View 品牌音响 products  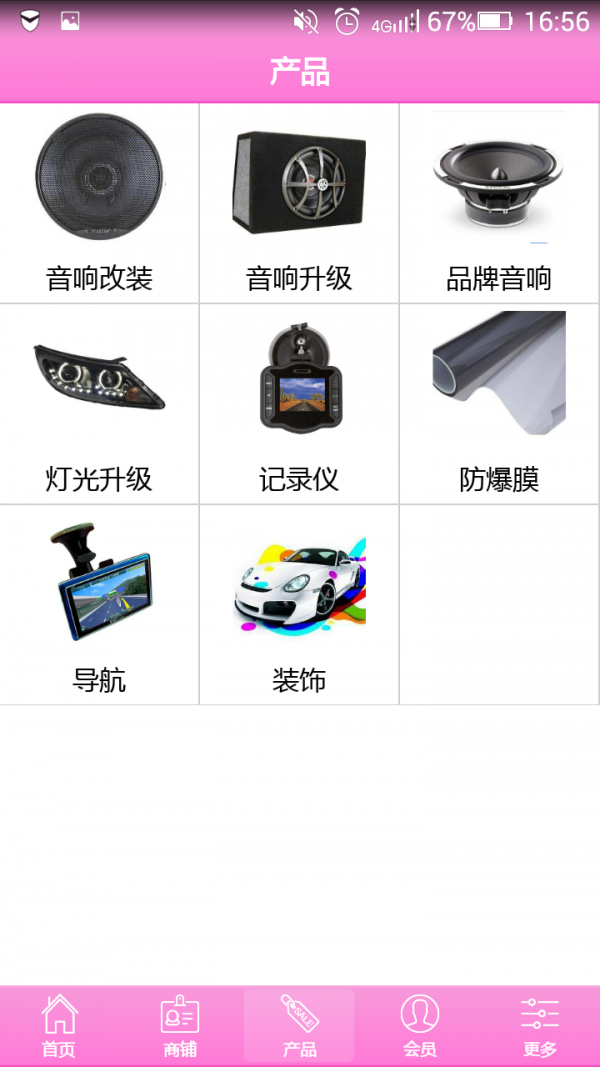pos(499,203)
